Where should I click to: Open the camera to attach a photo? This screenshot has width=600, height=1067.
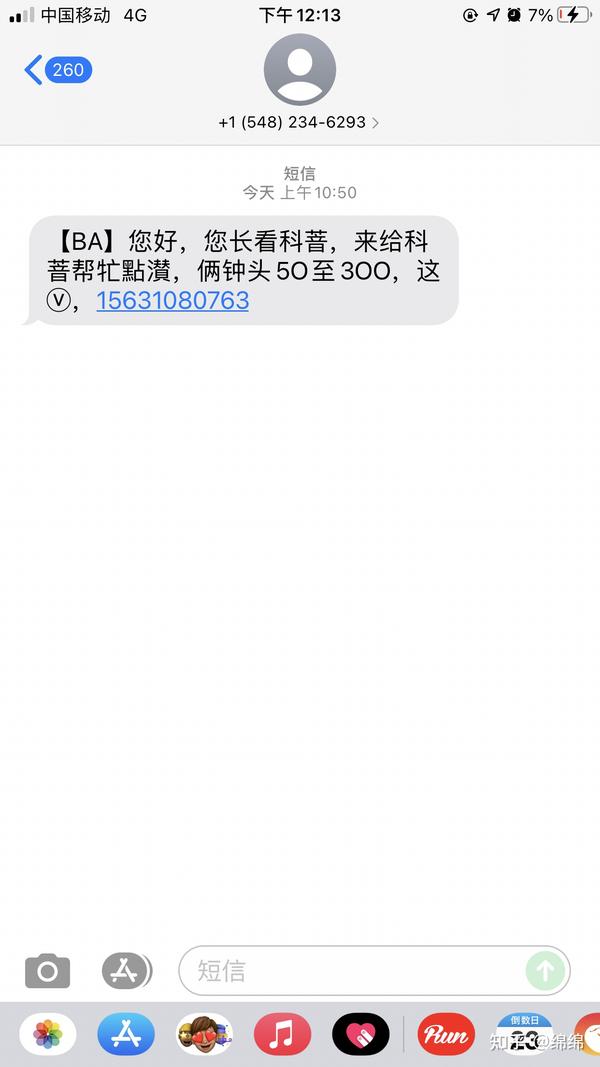point(47,970)
